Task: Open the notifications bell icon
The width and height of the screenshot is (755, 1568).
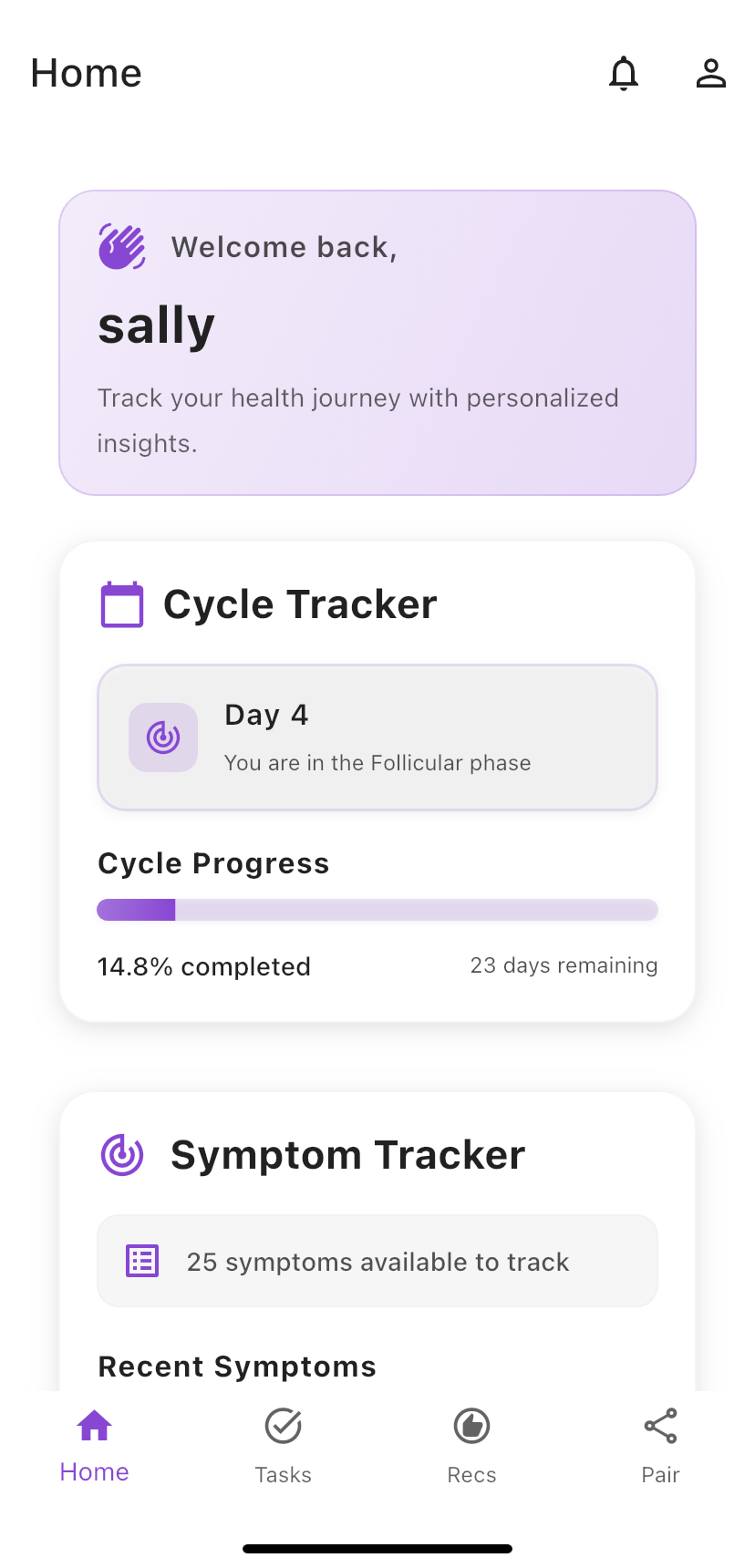Action: click(624, 74)
